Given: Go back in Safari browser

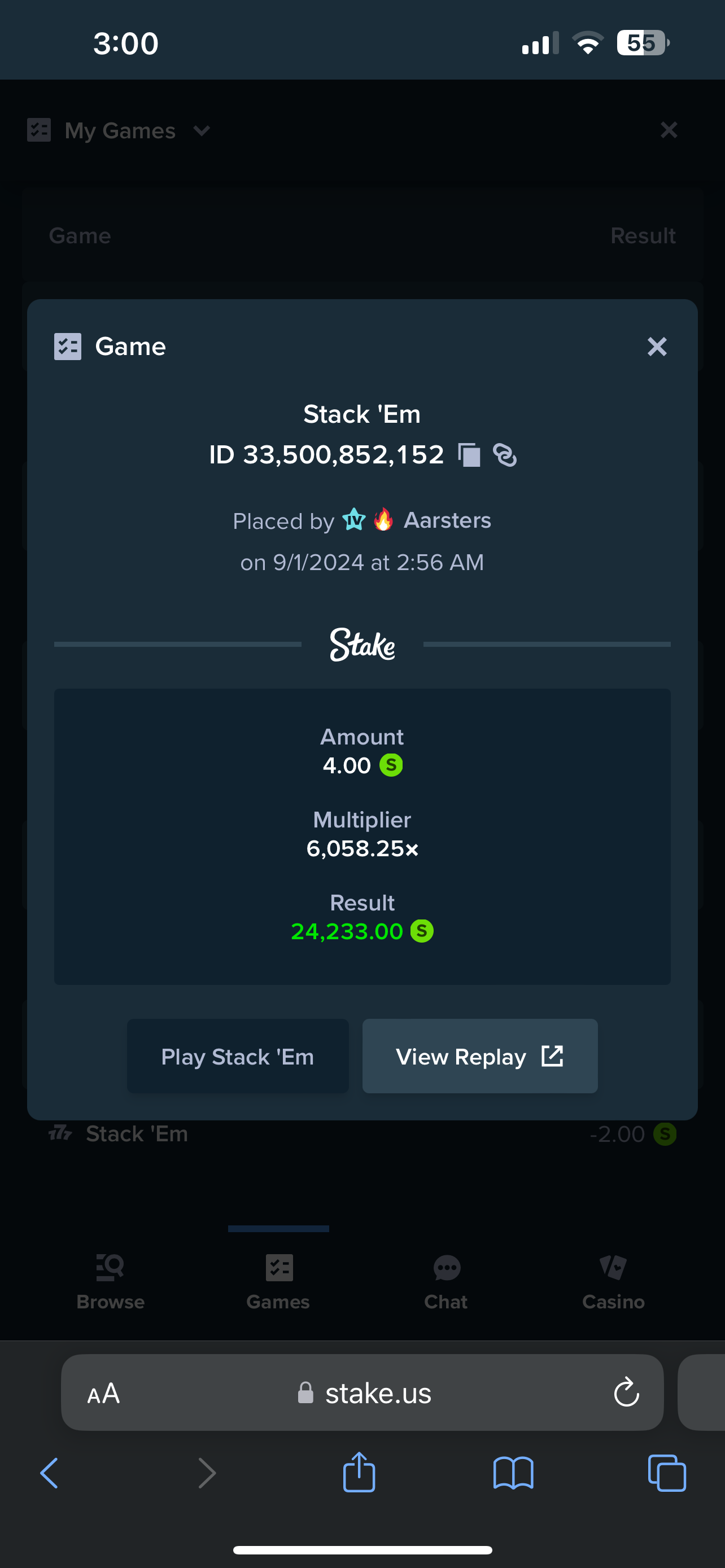Looking at the screenshot, I should point(49,1474).
